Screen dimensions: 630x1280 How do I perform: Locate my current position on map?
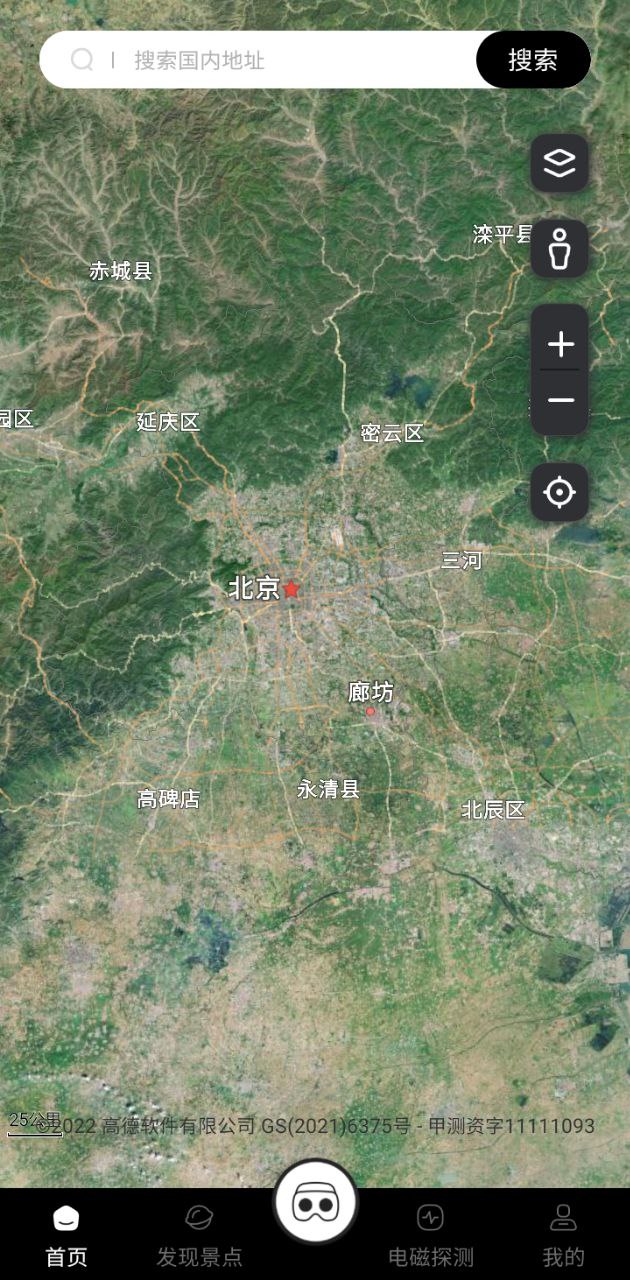tap(559, 492)
